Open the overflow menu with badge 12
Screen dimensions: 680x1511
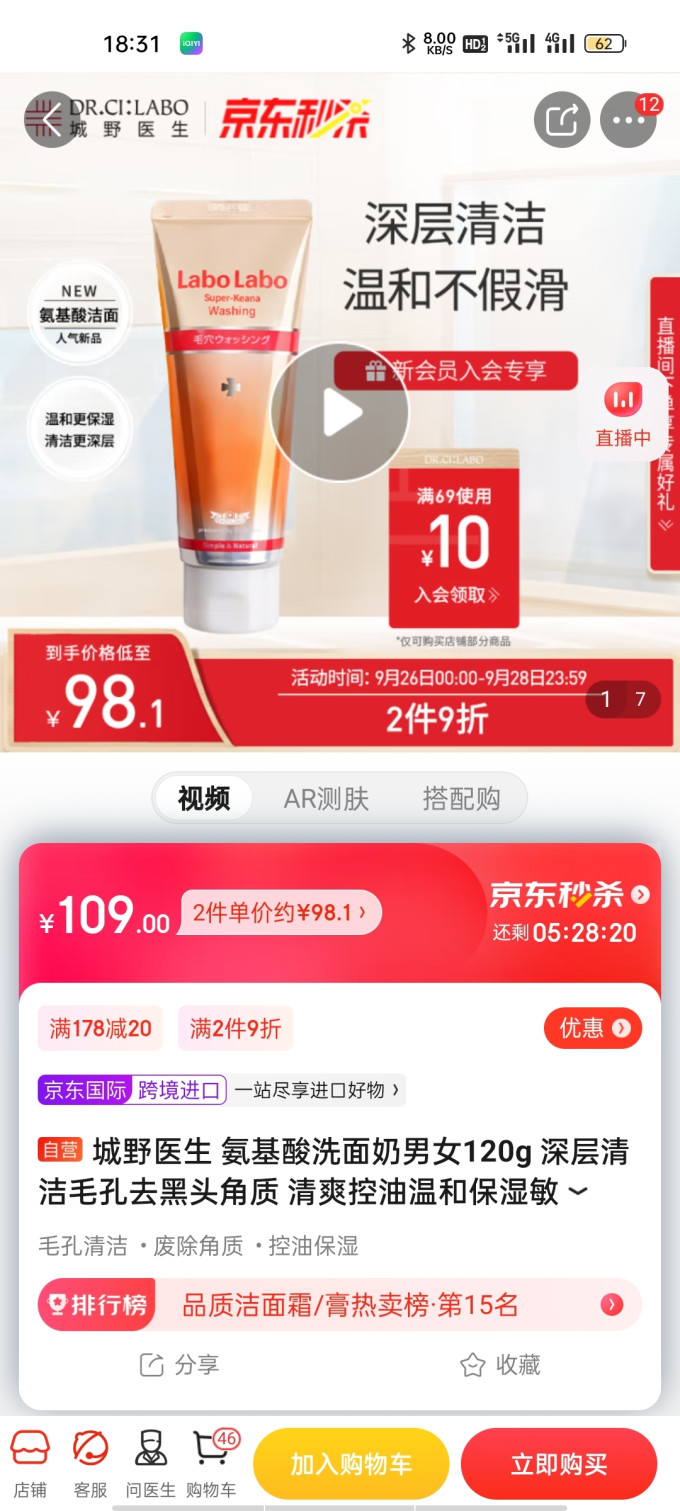628,120
